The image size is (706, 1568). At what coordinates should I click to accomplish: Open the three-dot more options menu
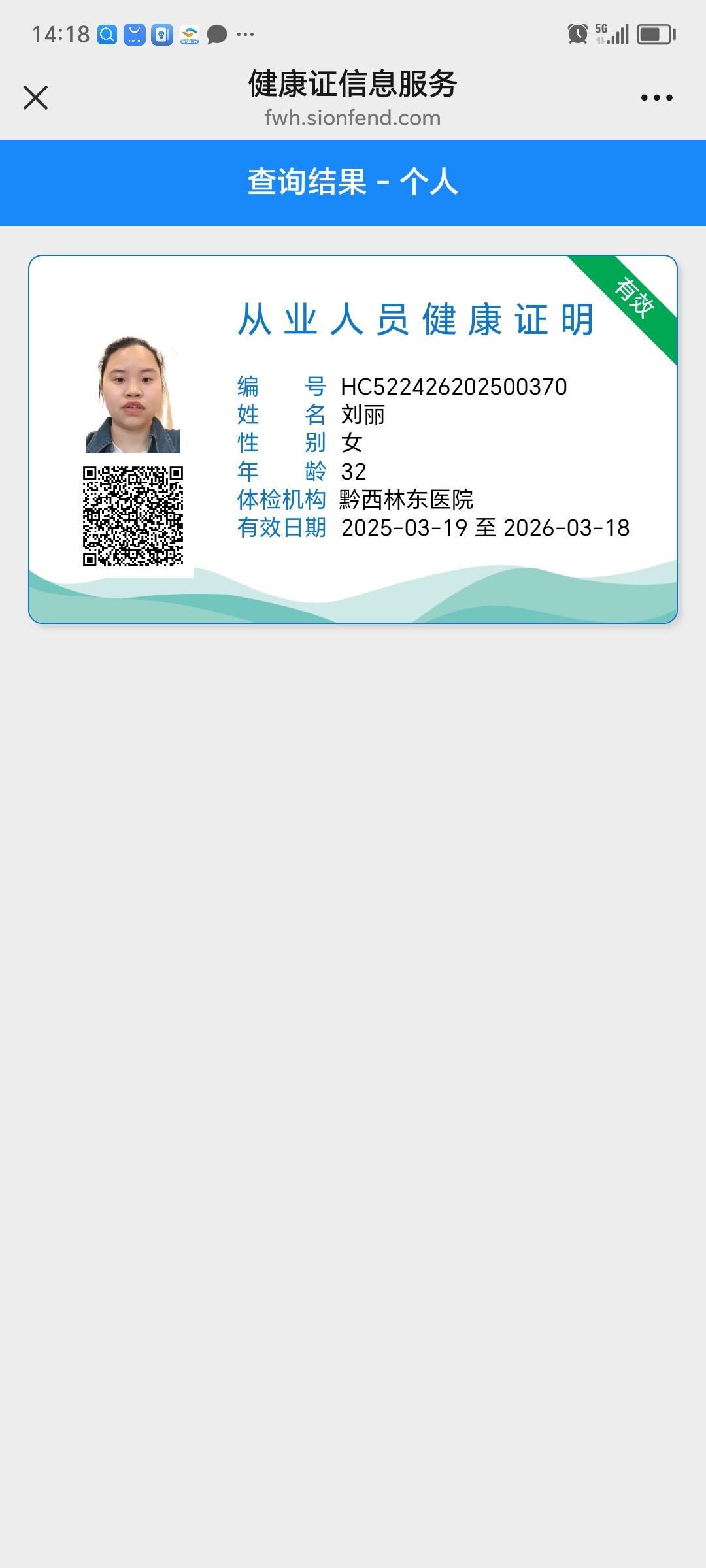pyautogui.click(x=656, y=98)
